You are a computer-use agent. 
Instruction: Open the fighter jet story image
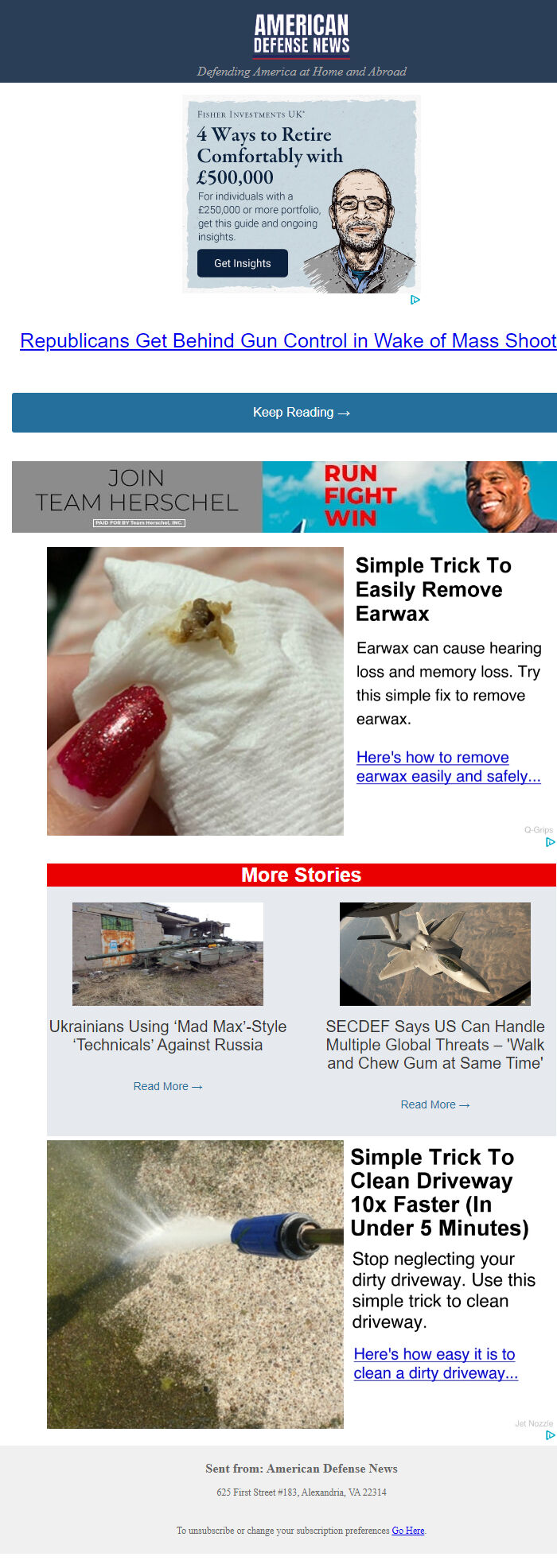434,953
